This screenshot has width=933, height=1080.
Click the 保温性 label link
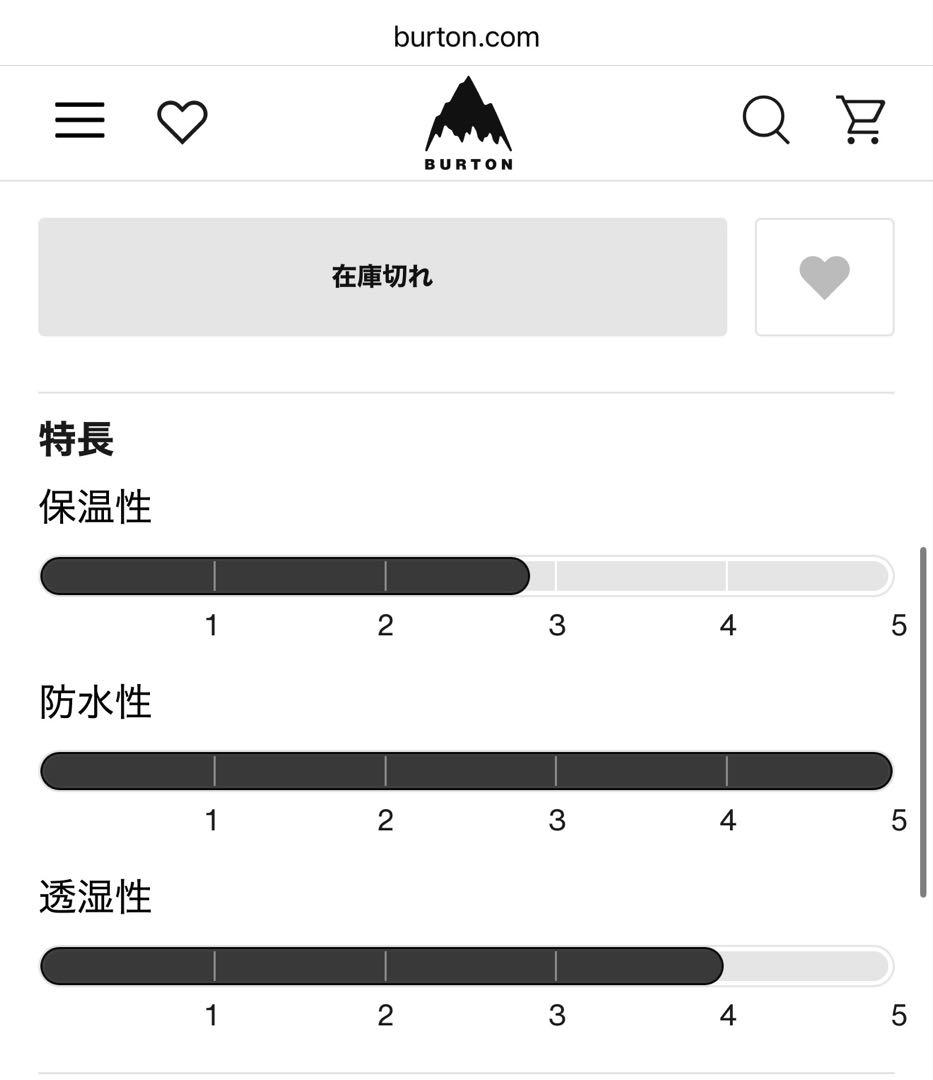click(x=94, y=506)
